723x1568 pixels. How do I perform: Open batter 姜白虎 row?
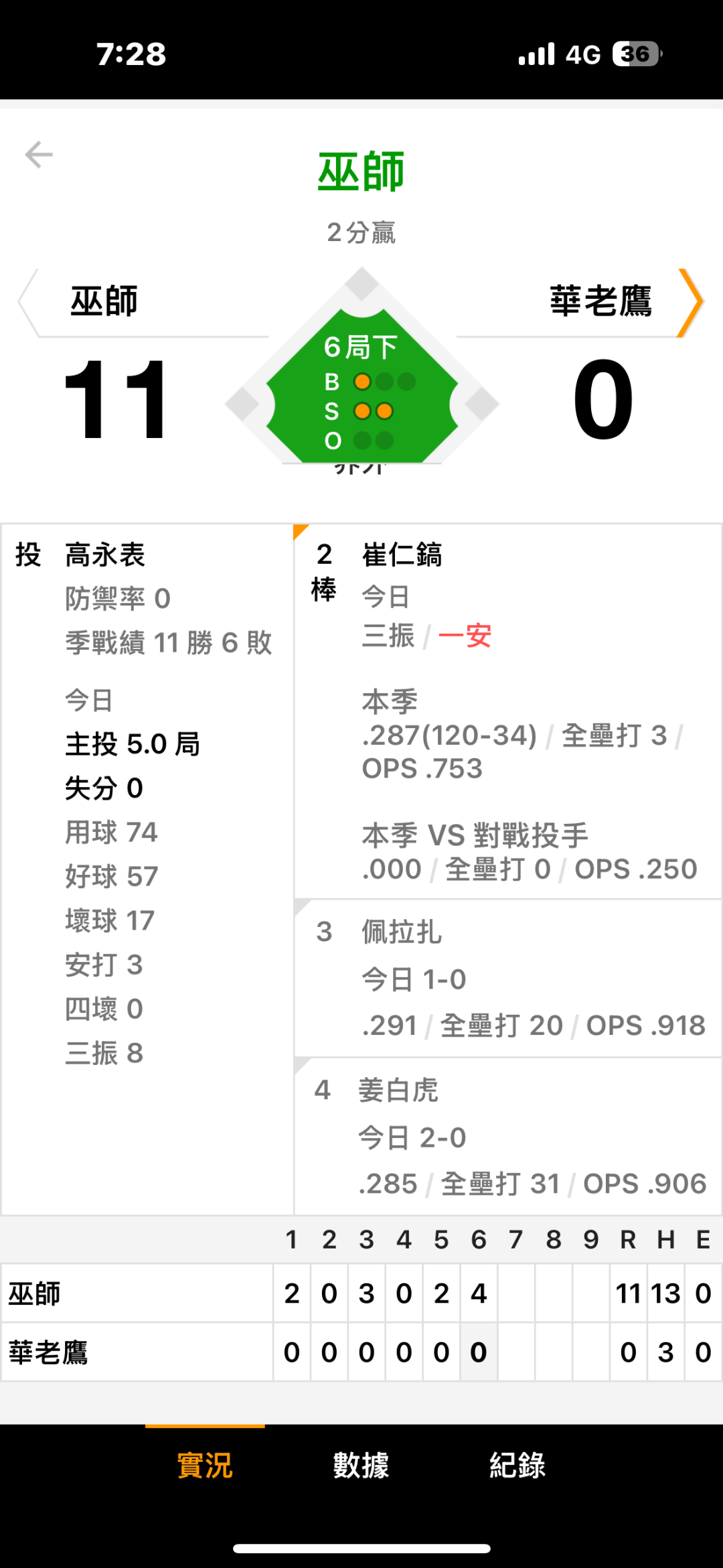(x=507, y=1137)
